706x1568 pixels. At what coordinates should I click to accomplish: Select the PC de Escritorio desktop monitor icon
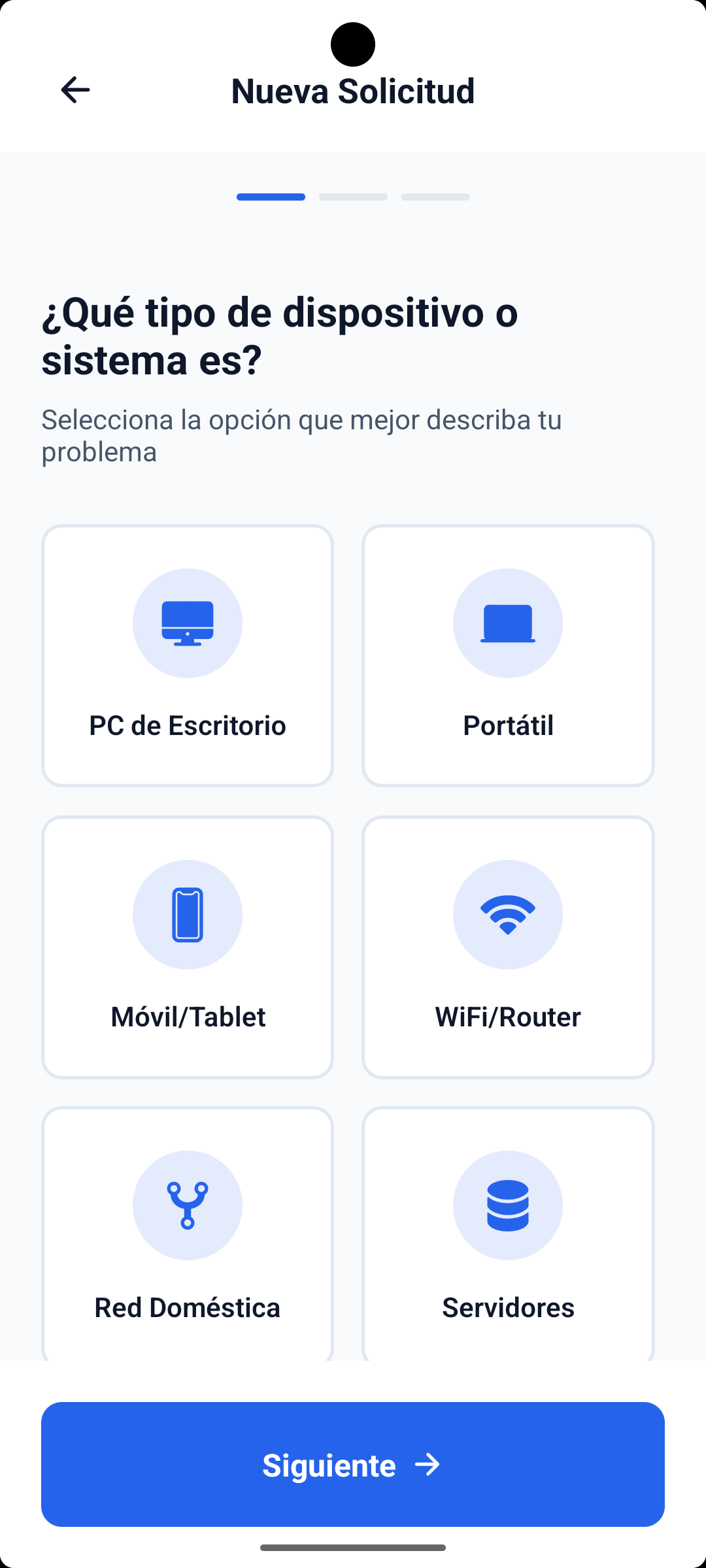pyautogui.click(x=188, y=623)
